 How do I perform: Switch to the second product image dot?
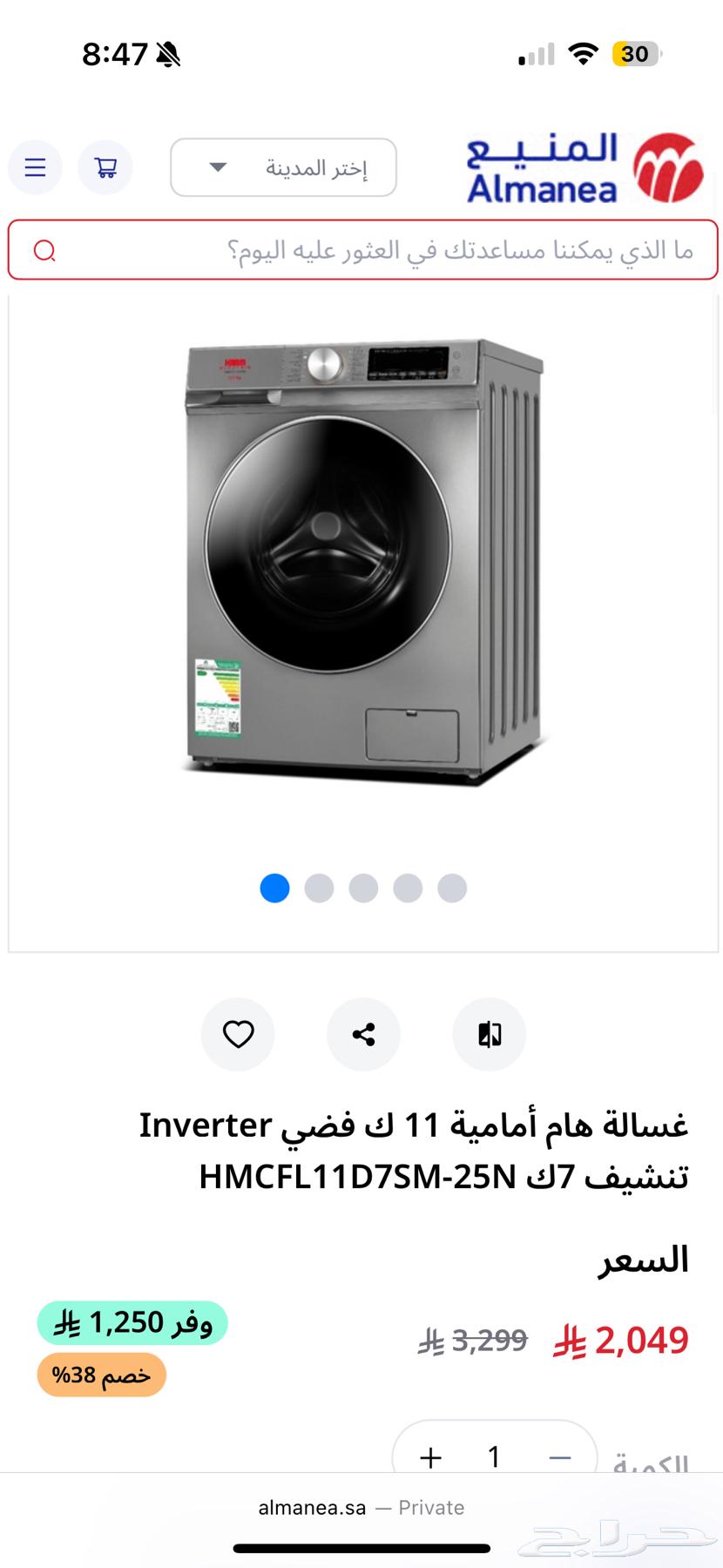(x=320, y=889)
